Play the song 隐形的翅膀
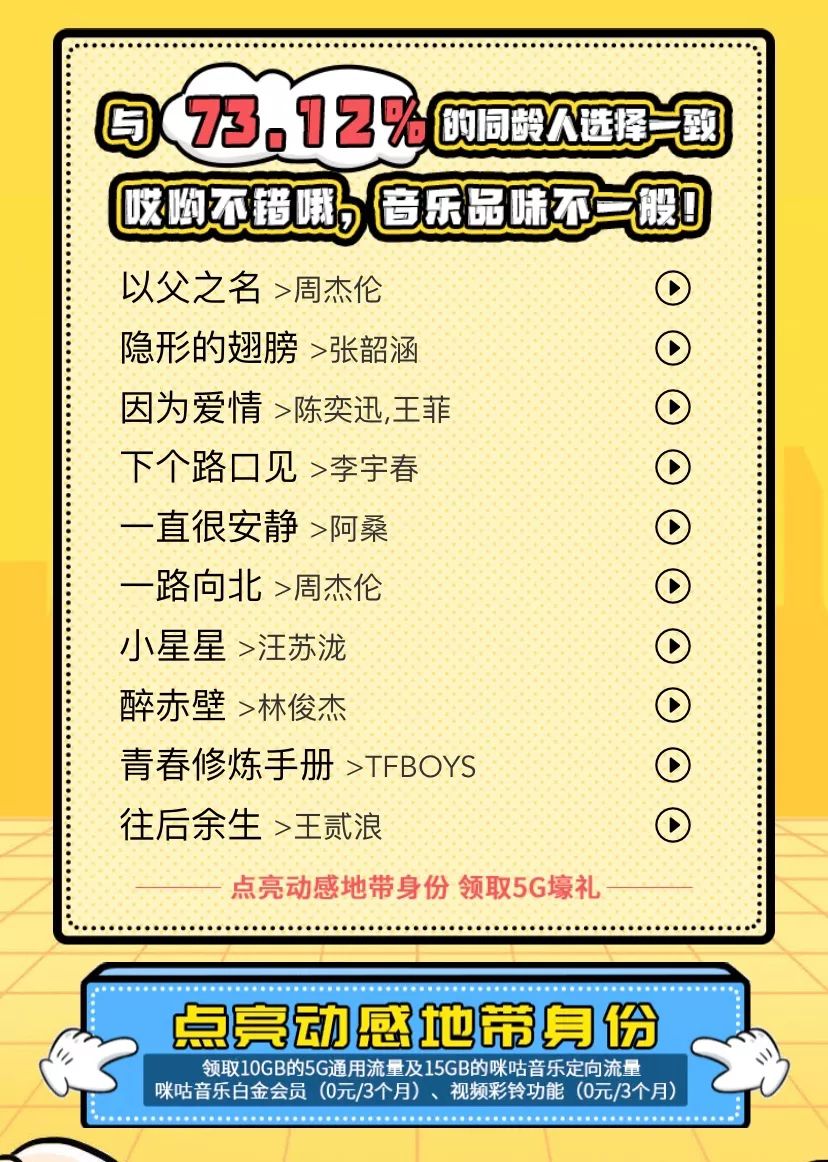 click(673, 348)
